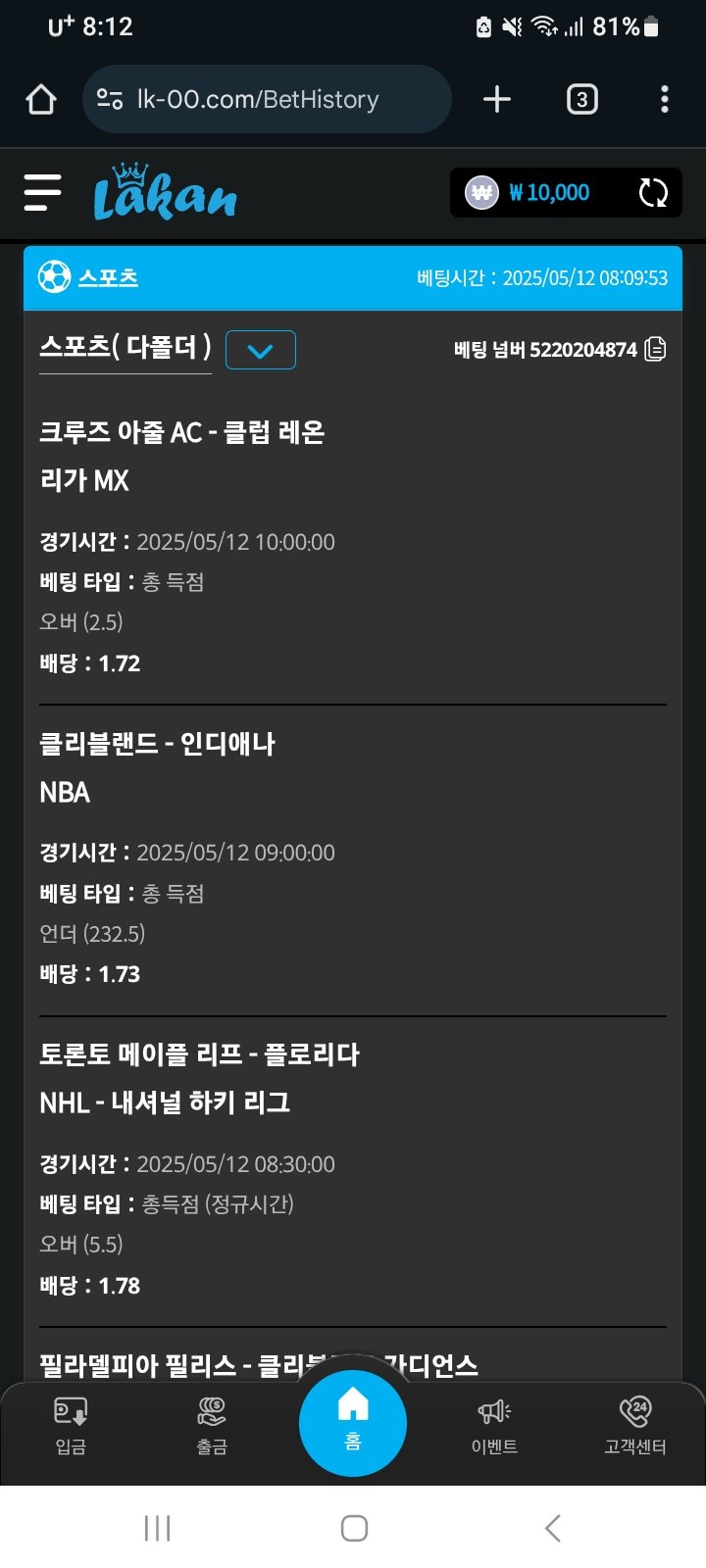Viewport: 706px width, 1568px height.
Task: Copy the betting number 5220204874
Action: click(x=655, y=350)
